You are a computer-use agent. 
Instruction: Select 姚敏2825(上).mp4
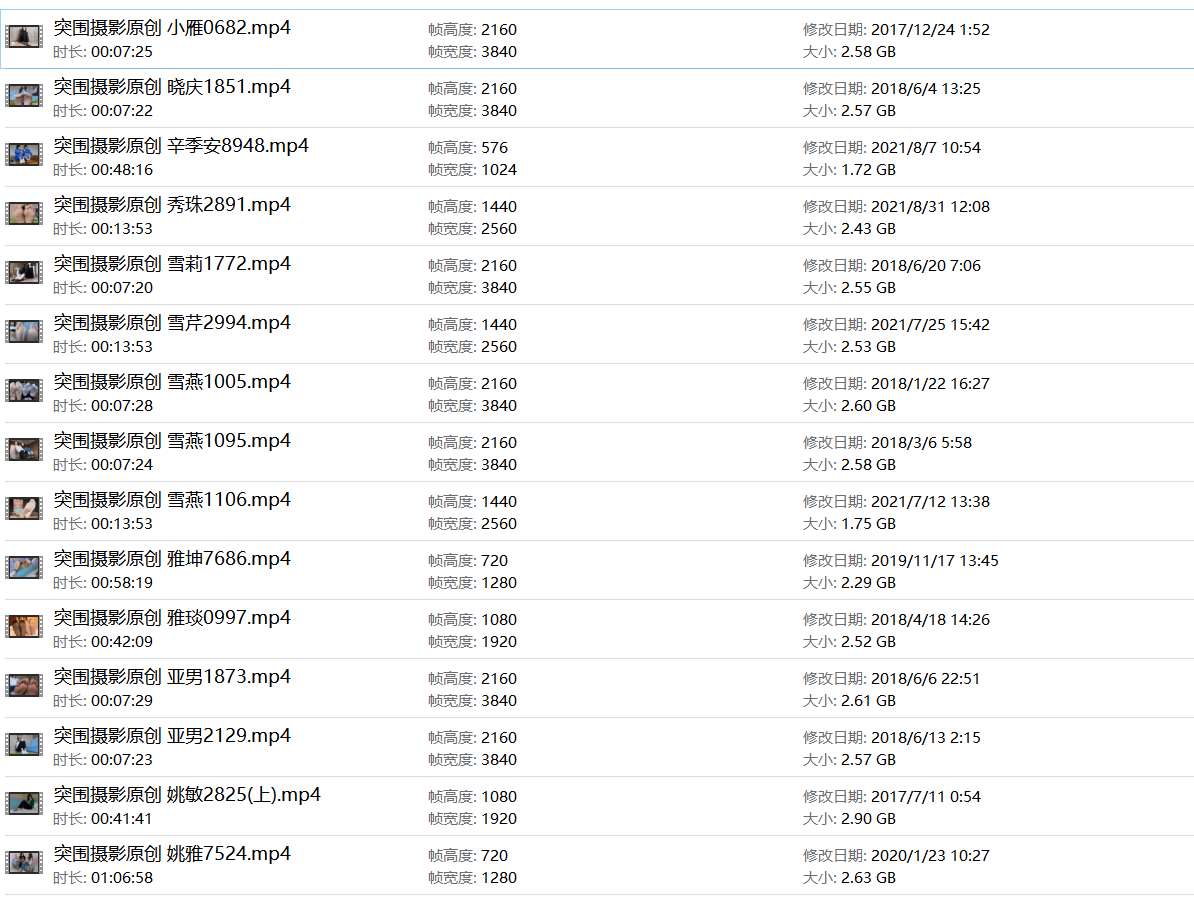point(187,795)
